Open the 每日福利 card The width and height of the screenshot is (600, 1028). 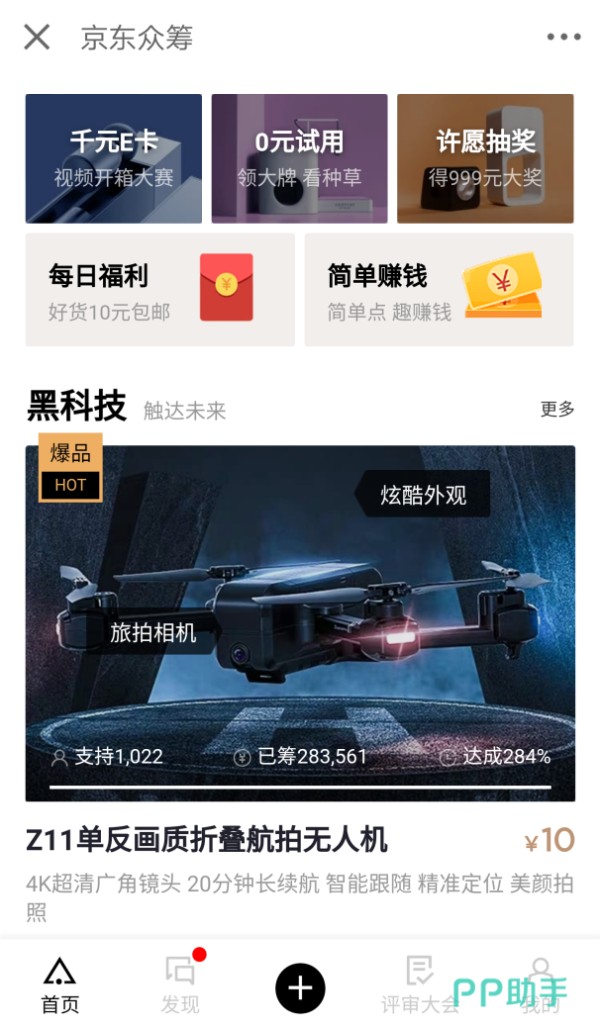pyautogui.click(x=160, y=290)
